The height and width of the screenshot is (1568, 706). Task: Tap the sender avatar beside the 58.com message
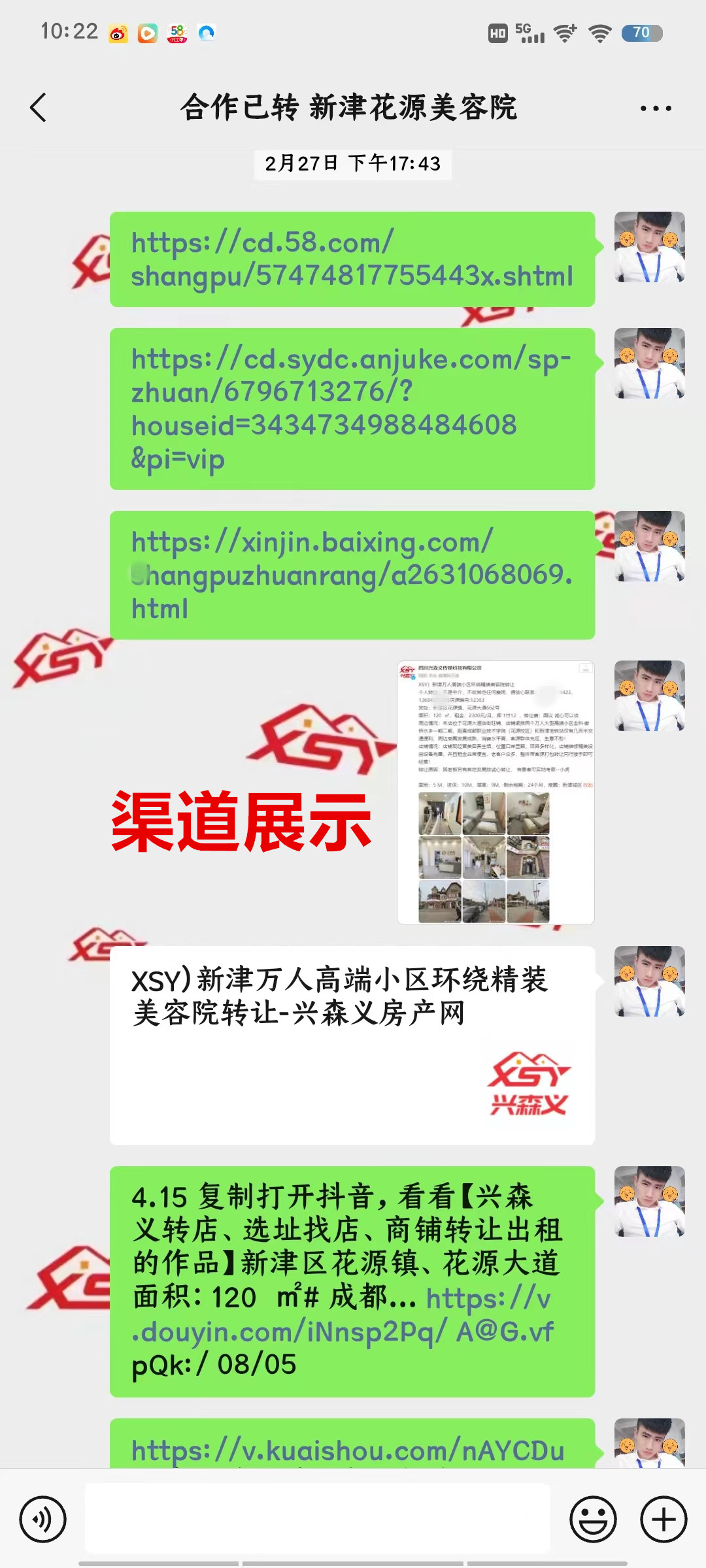[649, 247]
